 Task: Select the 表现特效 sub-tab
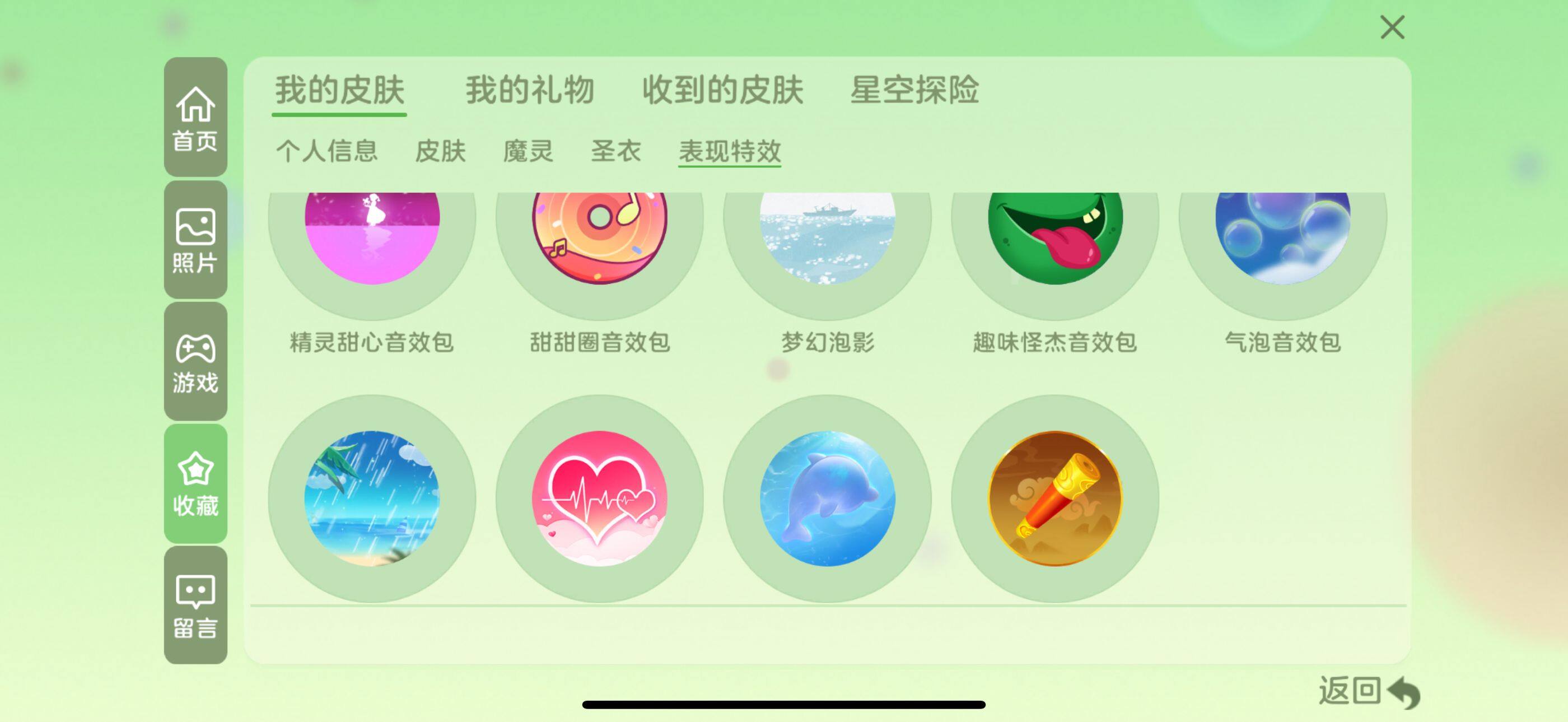(729, 151)
